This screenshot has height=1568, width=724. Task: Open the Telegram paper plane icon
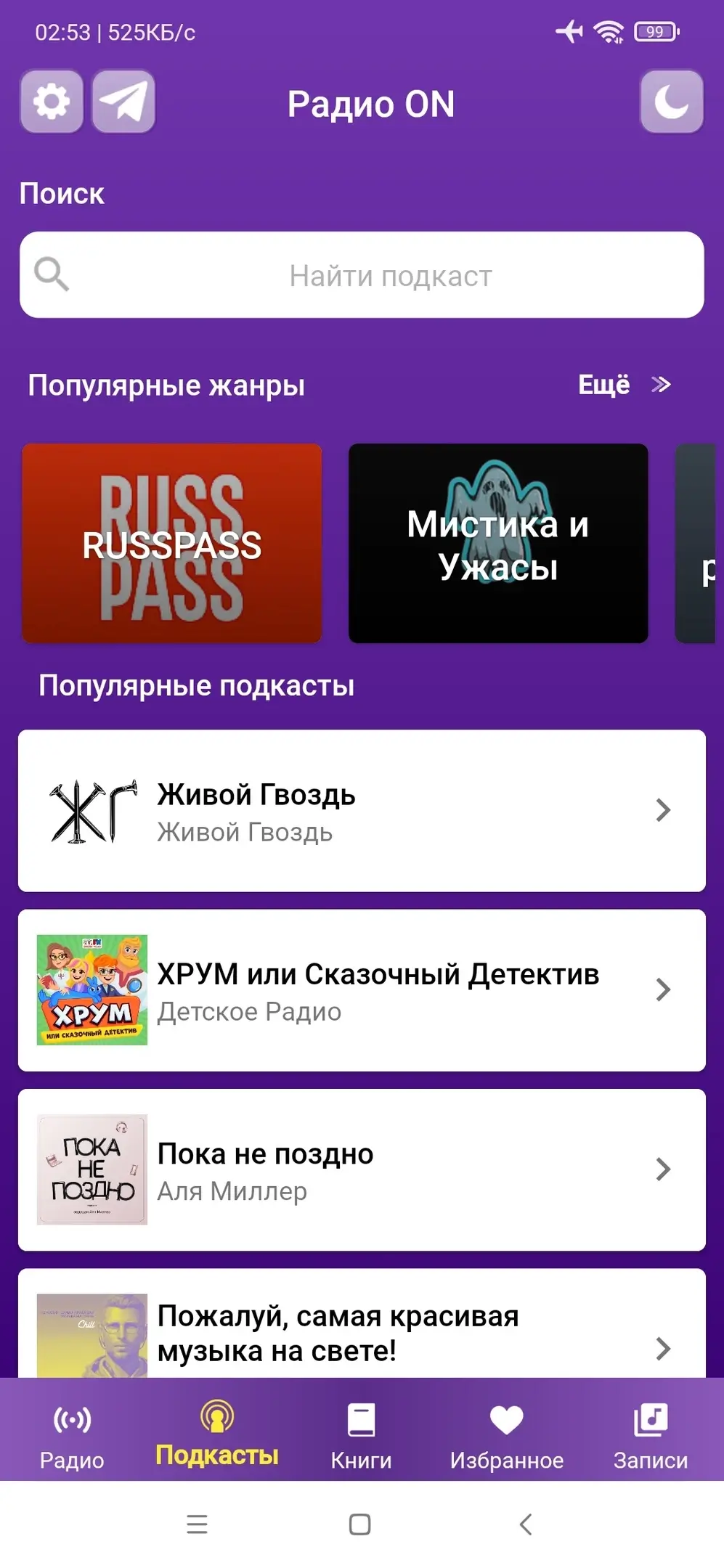123,102
